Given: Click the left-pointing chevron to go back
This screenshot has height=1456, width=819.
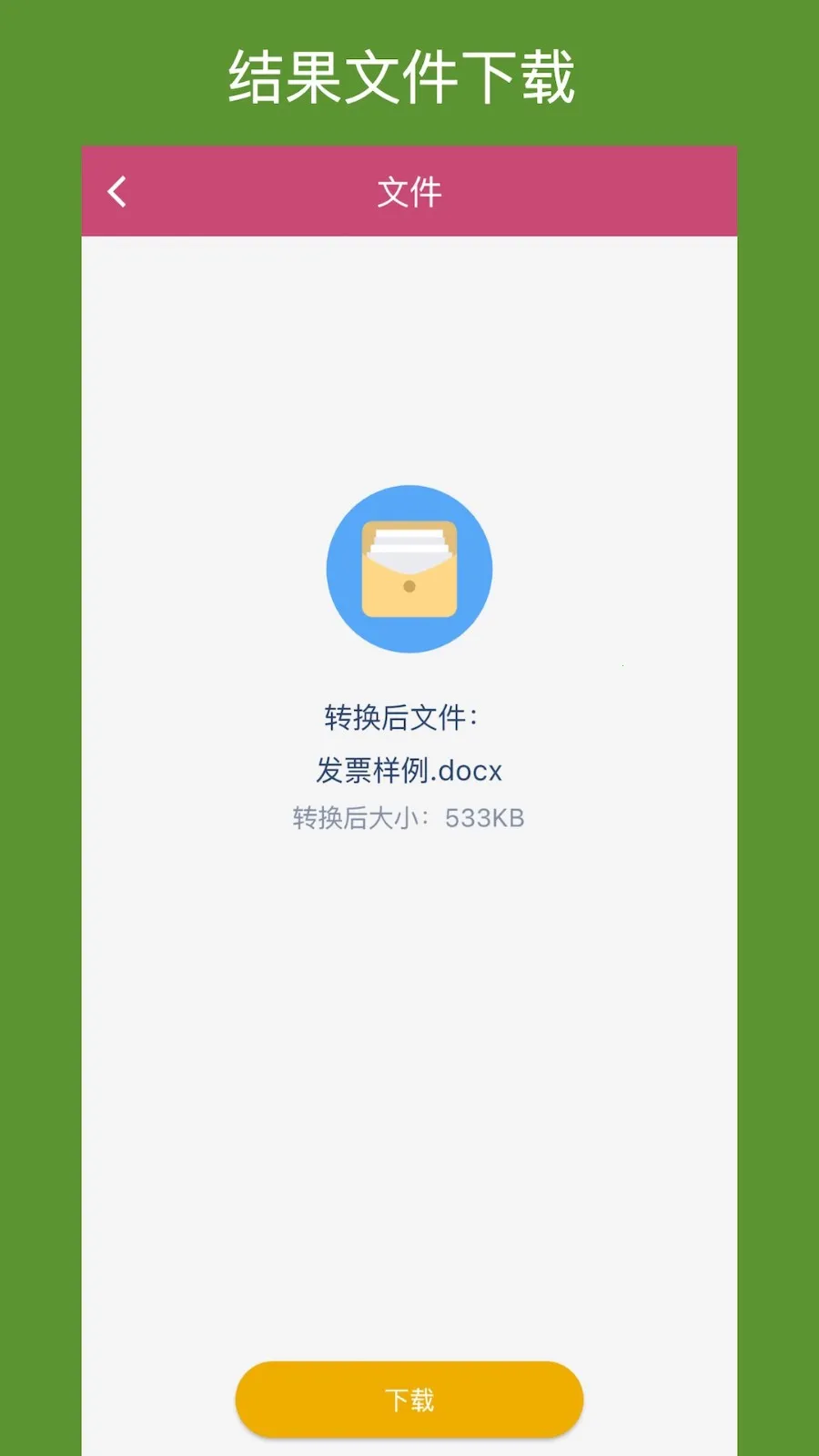Looking at the screenshot, I should 116,191.
